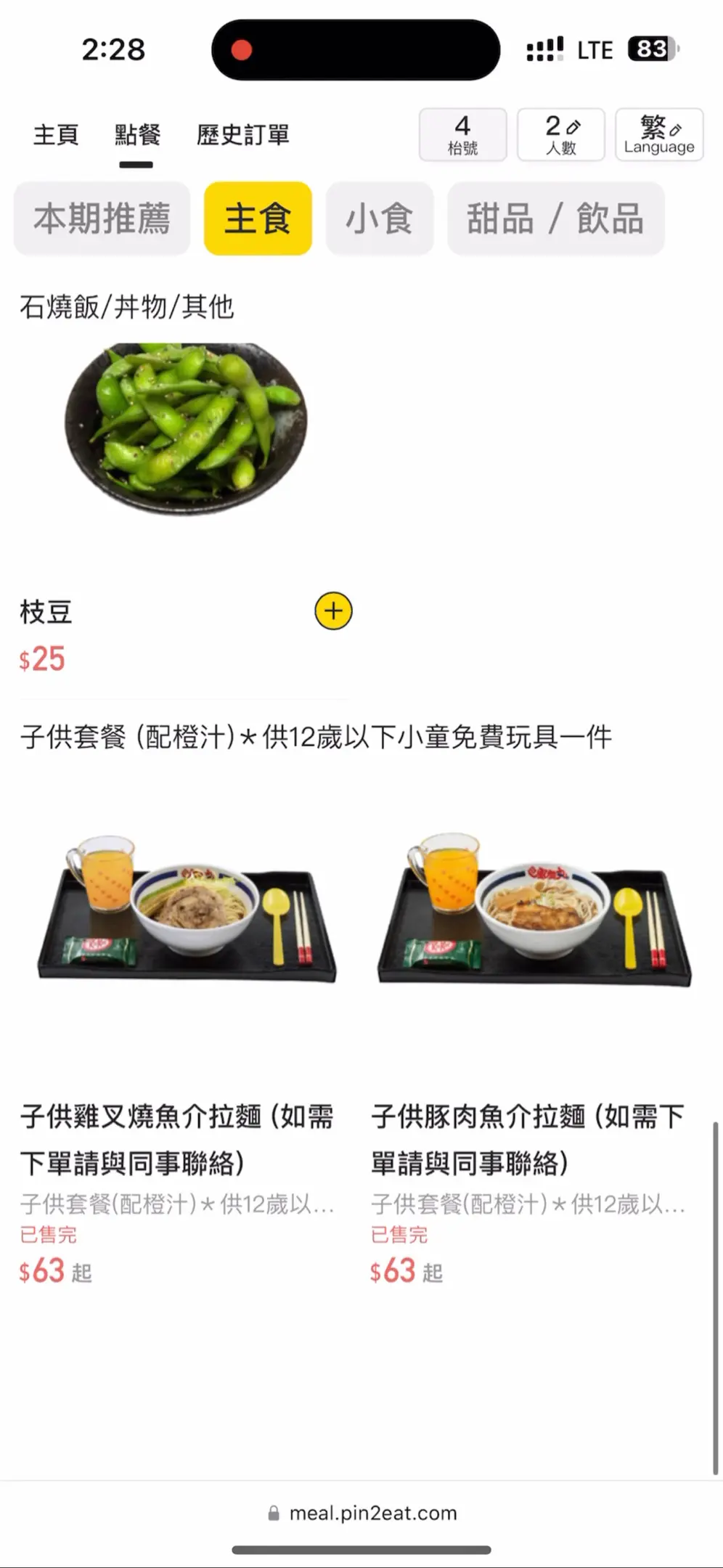
Task: Open the 枝豆 edamame item photo
Action: coord(186,430)
